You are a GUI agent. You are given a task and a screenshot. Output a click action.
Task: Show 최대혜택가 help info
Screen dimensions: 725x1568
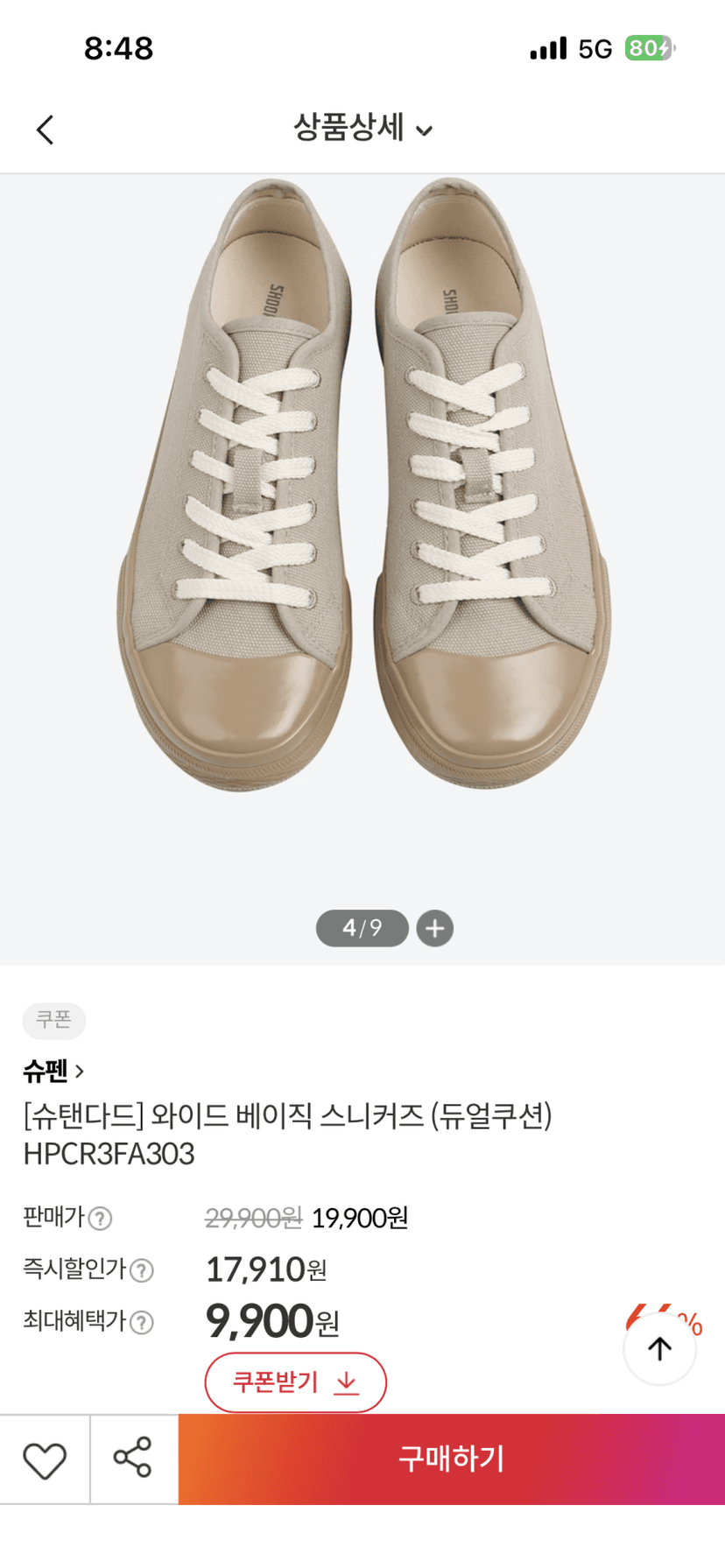(142, 1322)
